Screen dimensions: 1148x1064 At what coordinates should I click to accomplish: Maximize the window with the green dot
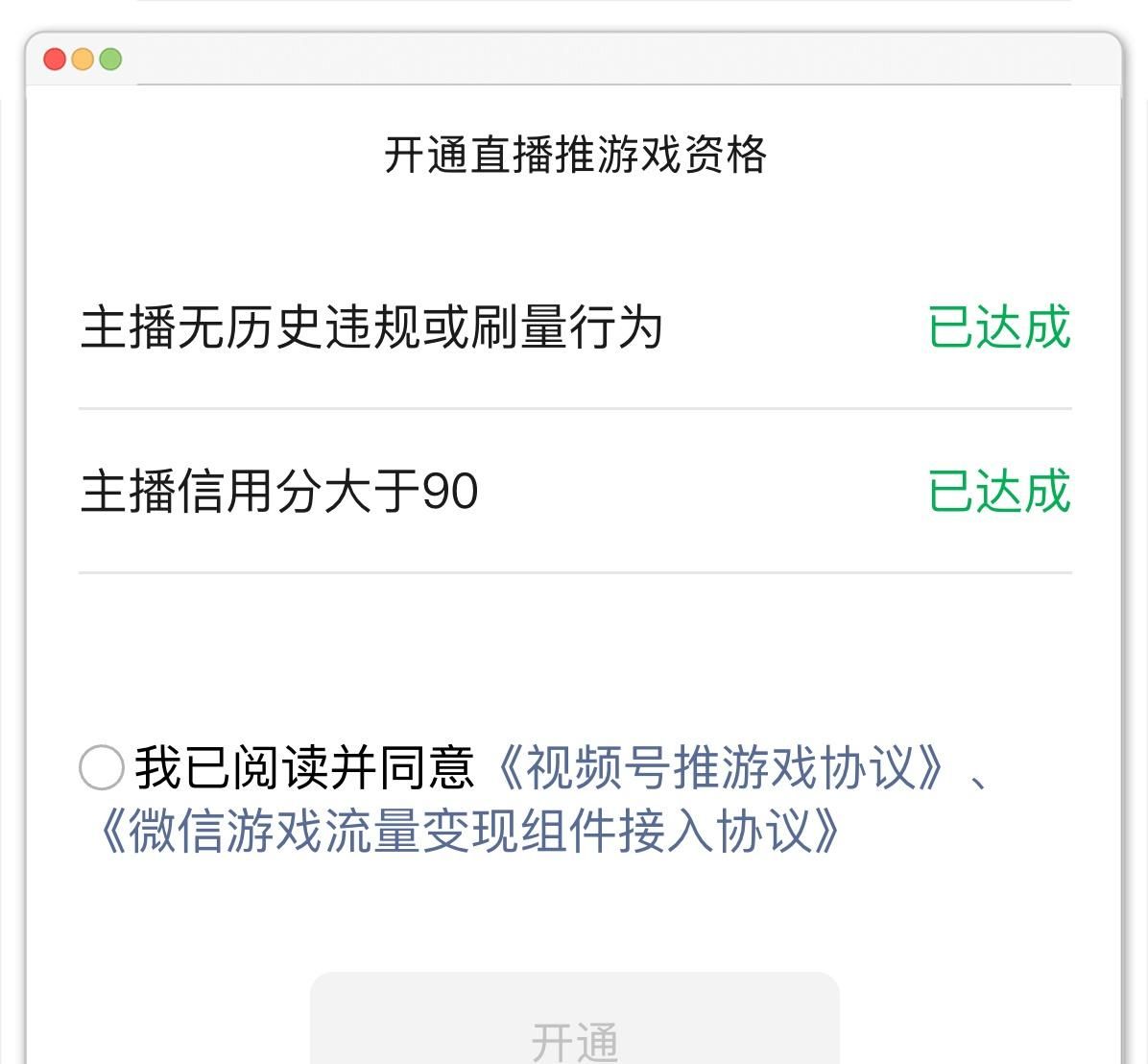[x=110, y=60]
